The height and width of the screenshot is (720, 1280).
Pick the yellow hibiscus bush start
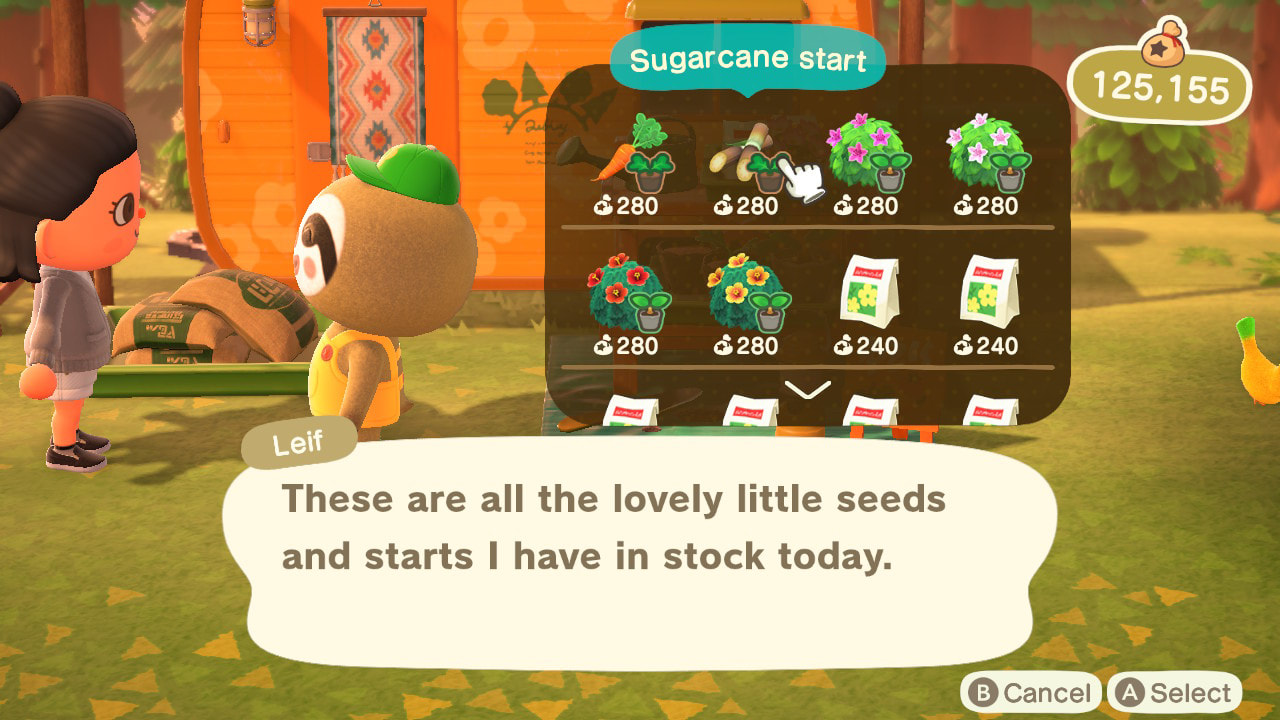click(750, 295)
